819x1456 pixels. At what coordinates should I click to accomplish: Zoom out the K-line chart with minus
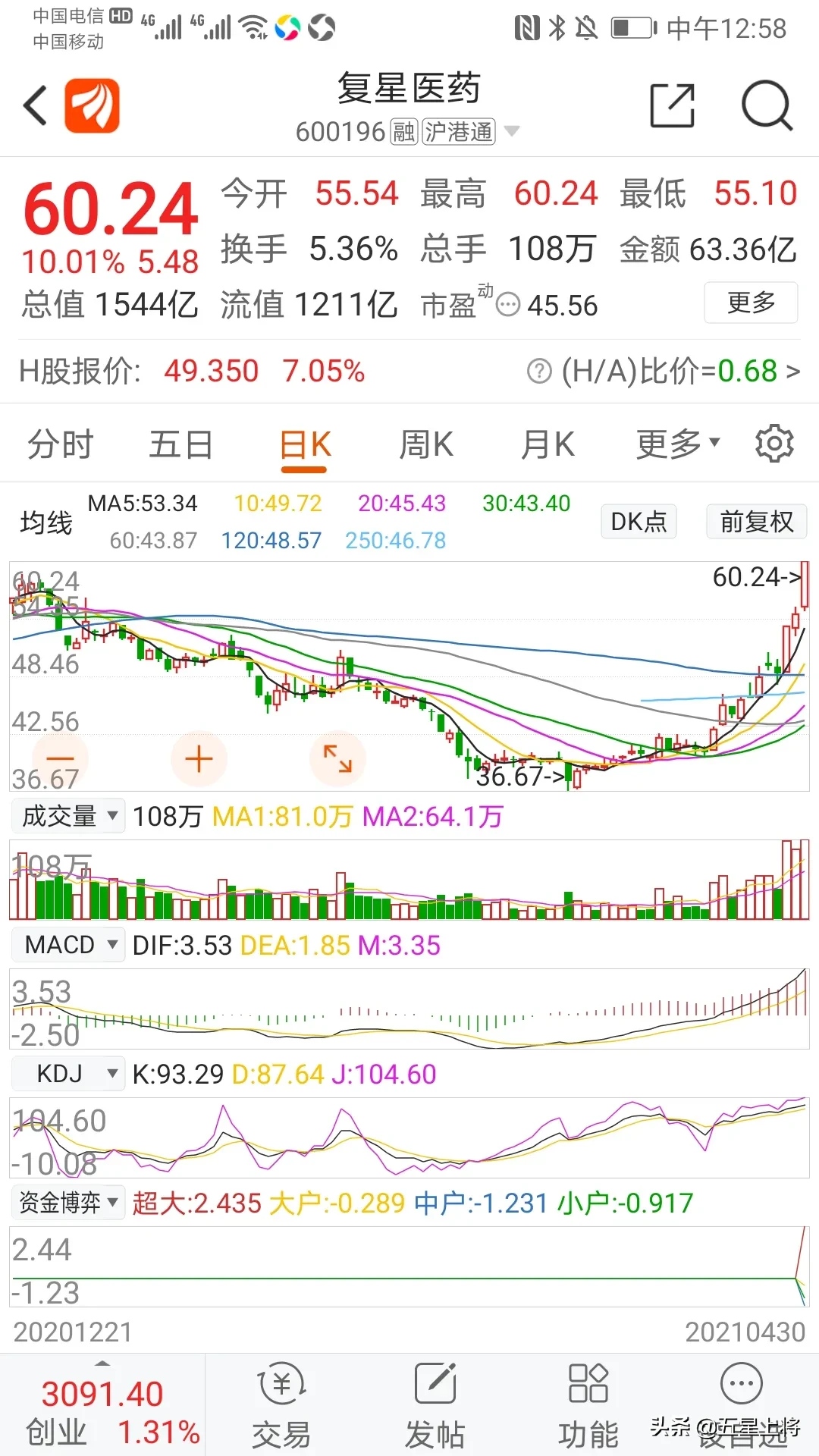click(61, 758)
